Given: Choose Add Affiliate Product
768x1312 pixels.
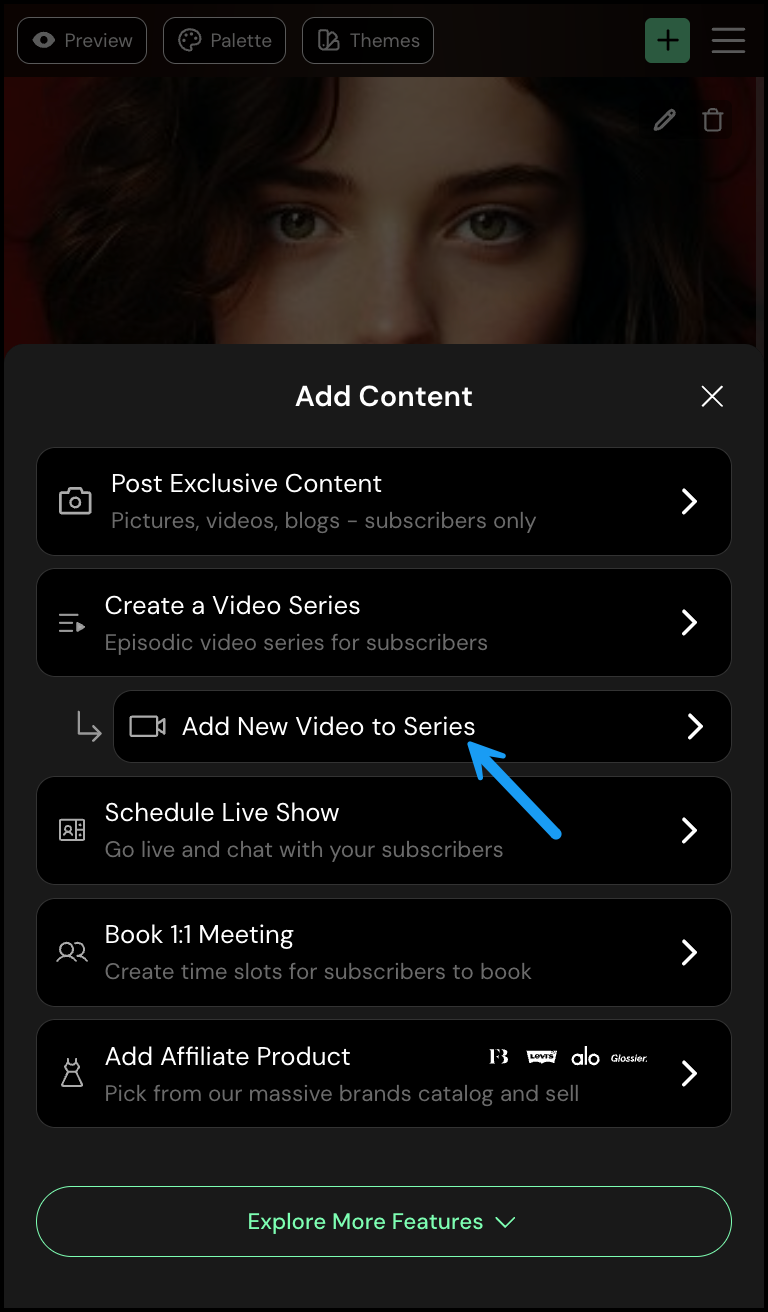Looking at the screenshot, I should [384, 1074].
